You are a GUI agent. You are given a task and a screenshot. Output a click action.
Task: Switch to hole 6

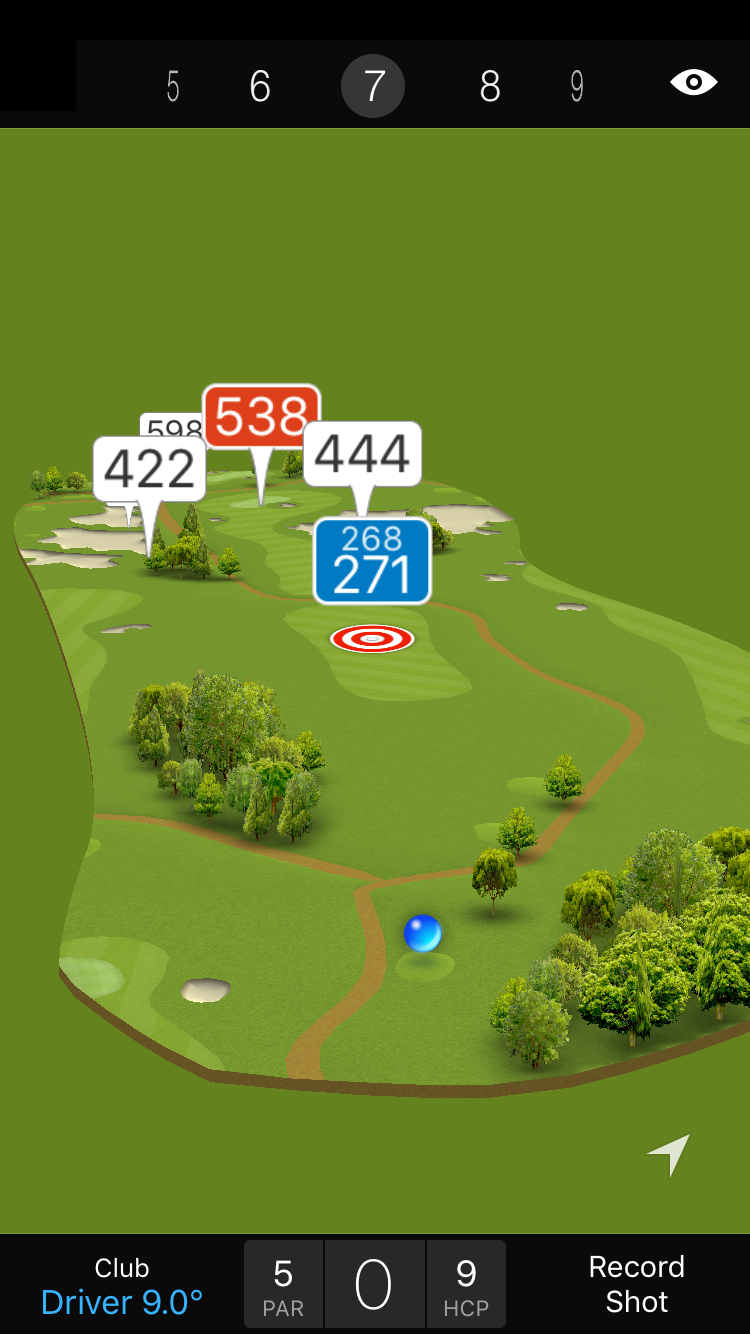coord(260,87)
